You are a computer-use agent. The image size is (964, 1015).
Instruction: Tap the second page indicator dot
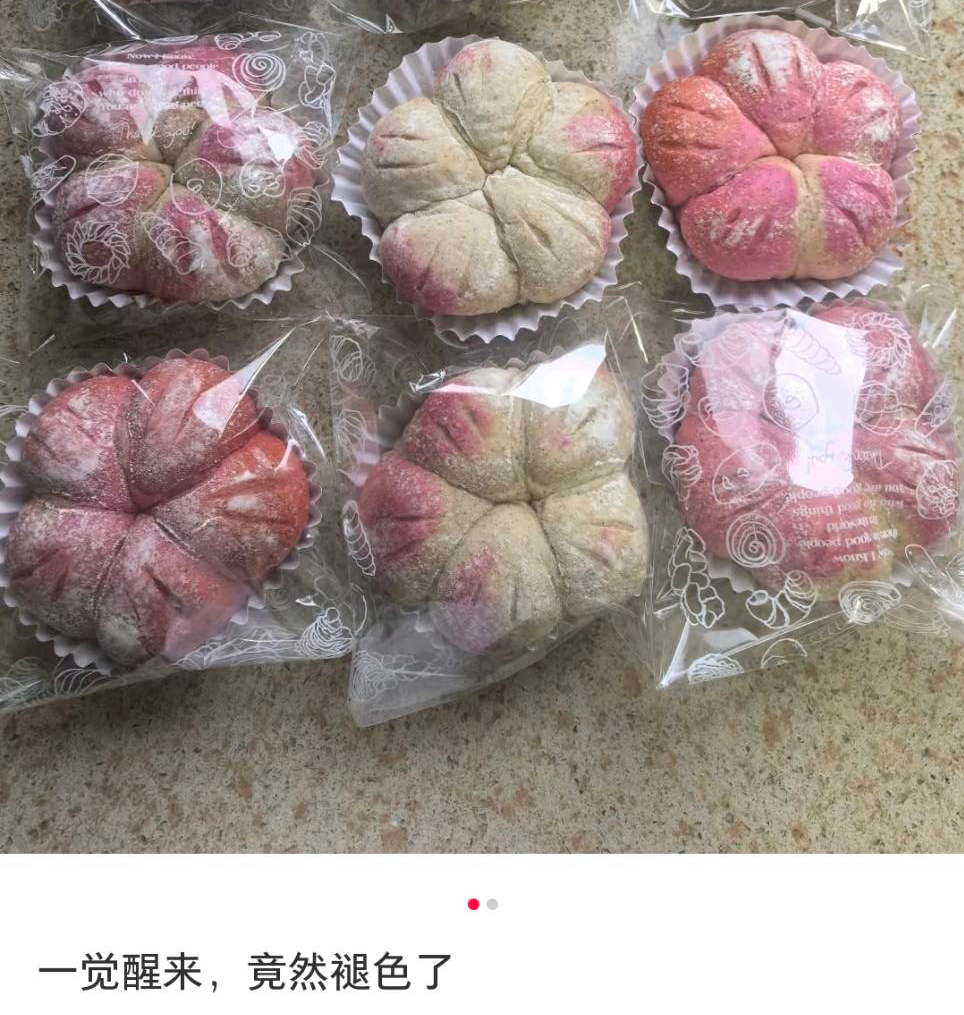(492, 904)
